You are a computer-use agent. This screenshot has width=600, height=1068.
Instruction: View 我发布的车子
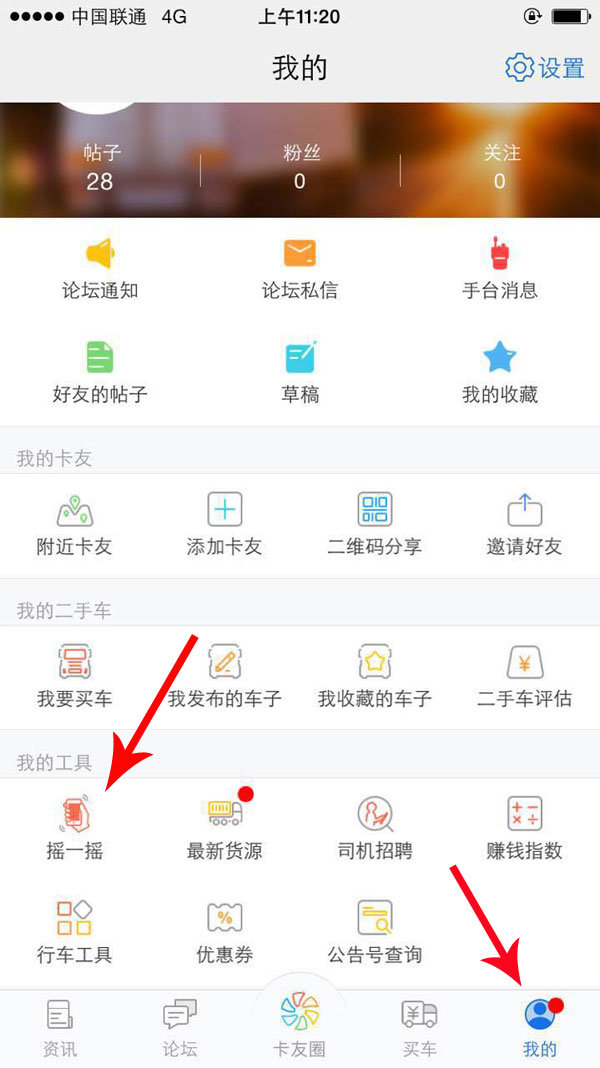[x=225, y=676]
